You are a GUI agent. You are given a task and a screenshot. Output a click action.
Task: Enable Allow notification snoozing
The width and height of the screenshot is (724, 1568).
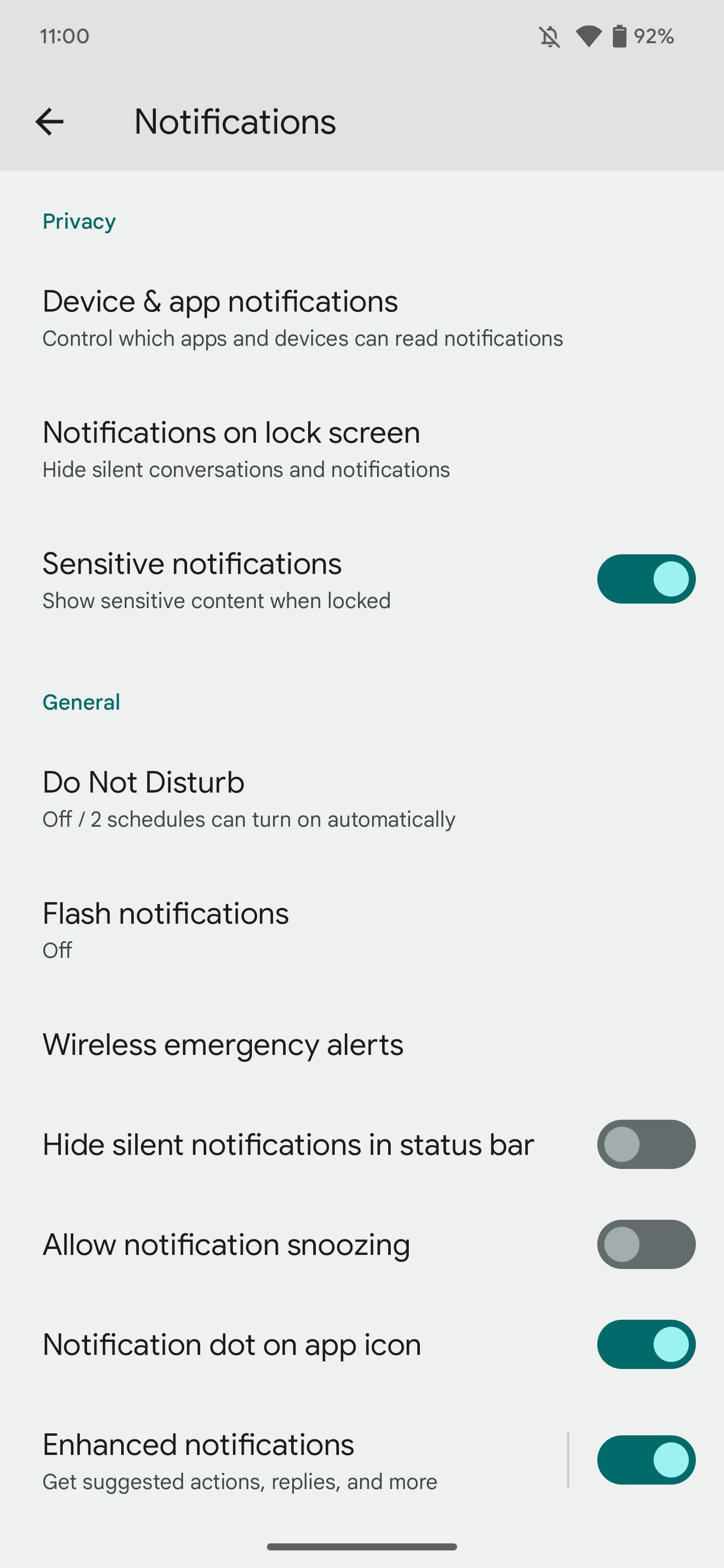point(646,1244)
